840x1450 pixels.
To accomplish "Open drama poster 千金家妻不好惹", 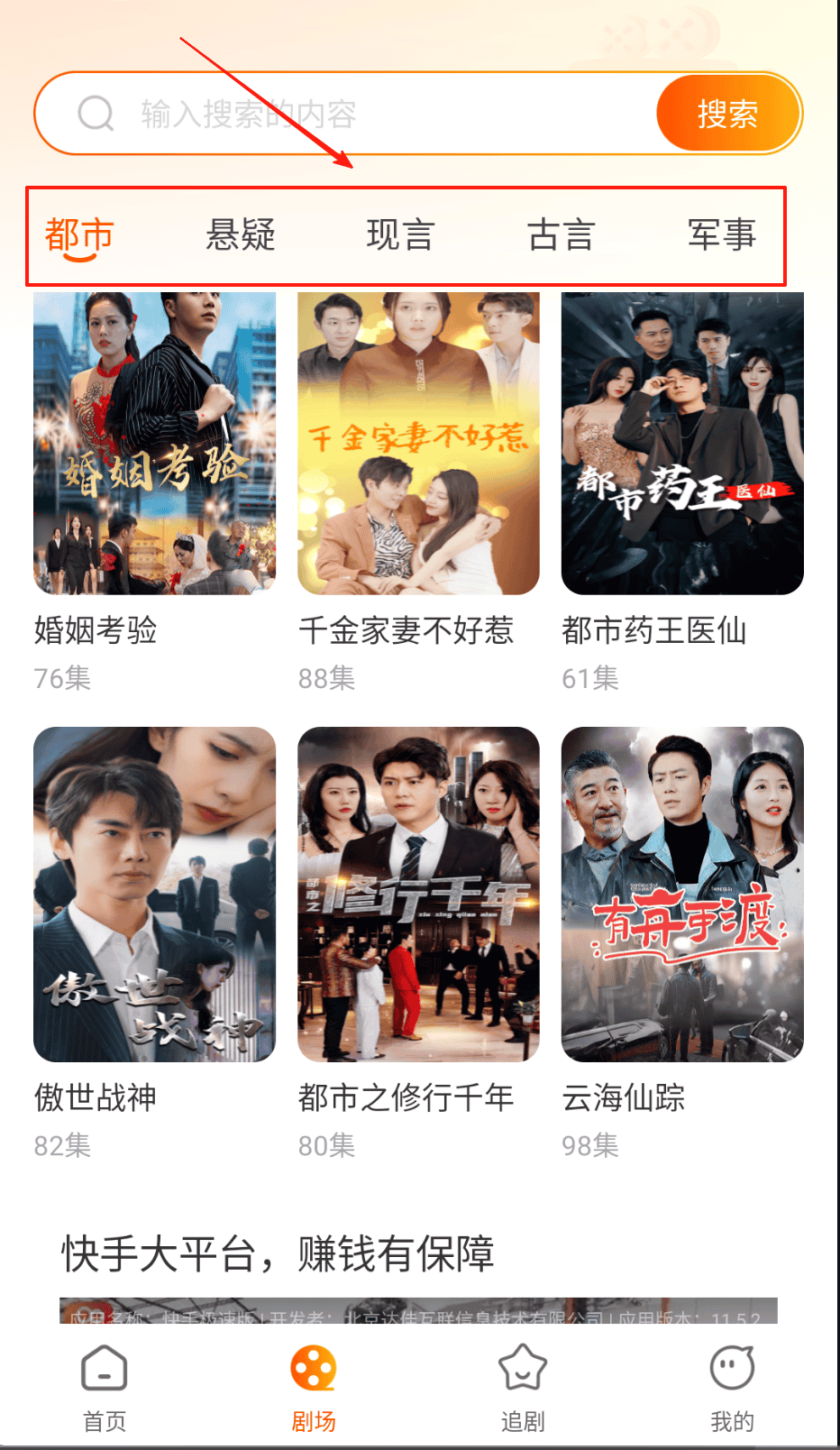I will click(x=417, y=443).
